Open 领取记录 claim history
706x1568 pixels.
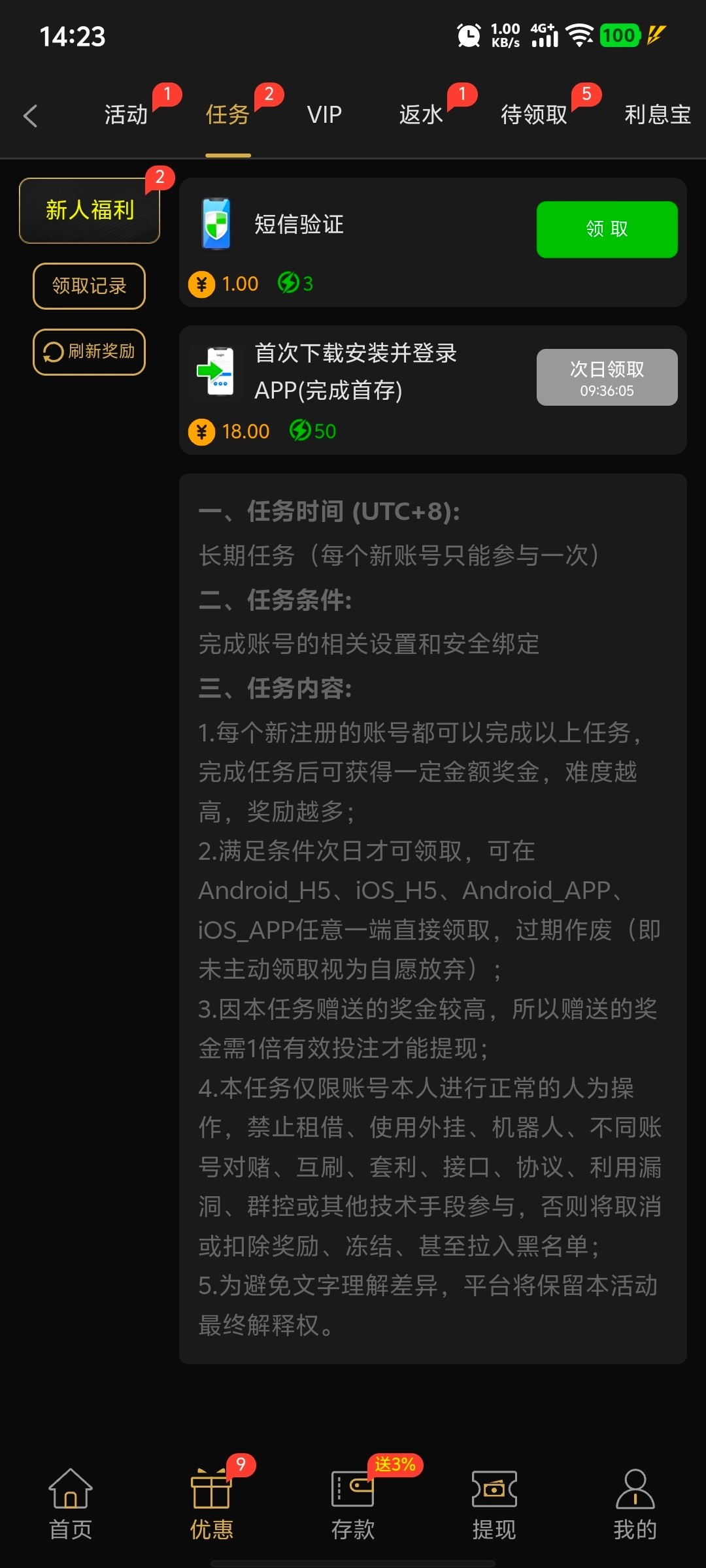pos(90,286)
